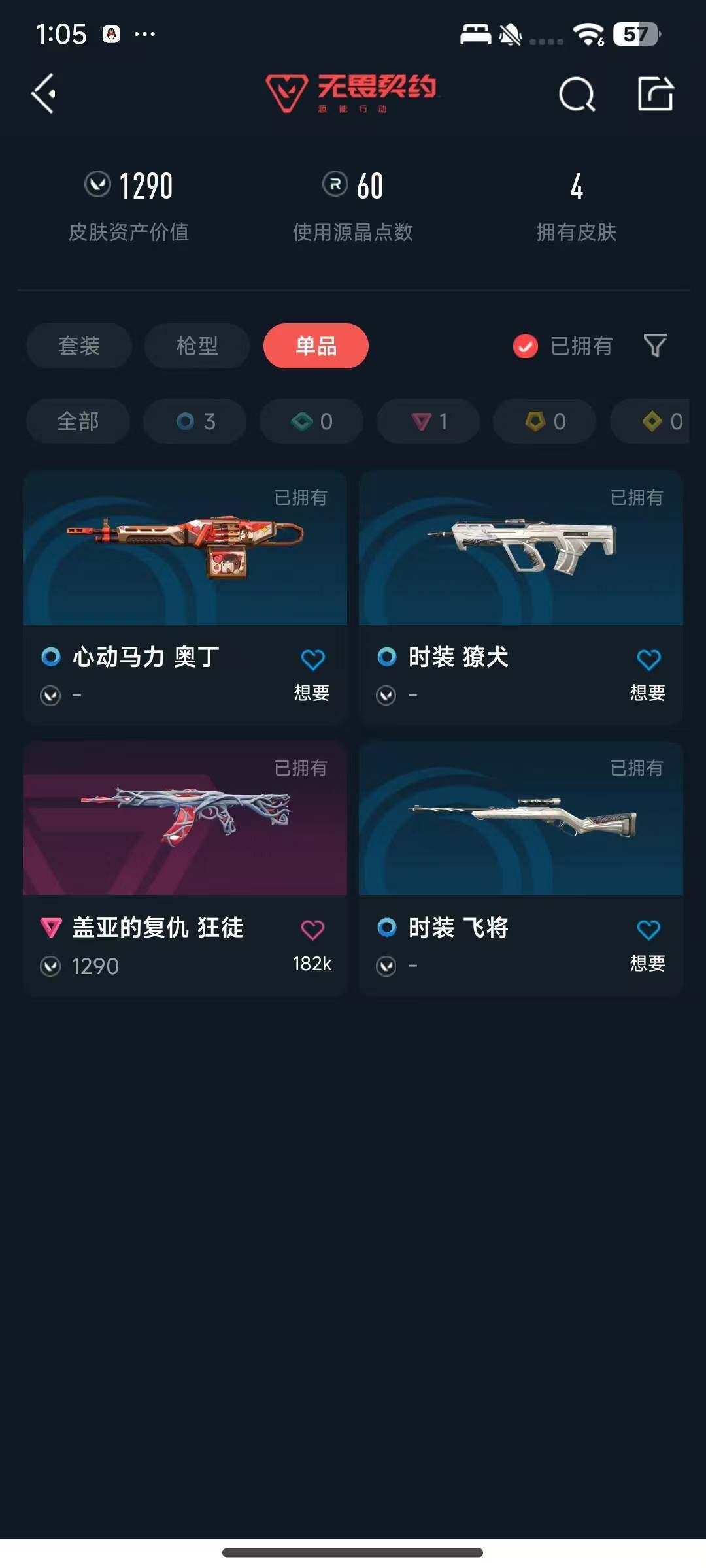The width and height of the screenshot is (706, 1568).
Task: Tap the back arrow at top left
Action: pyautogui.click(x=43, y=93)
